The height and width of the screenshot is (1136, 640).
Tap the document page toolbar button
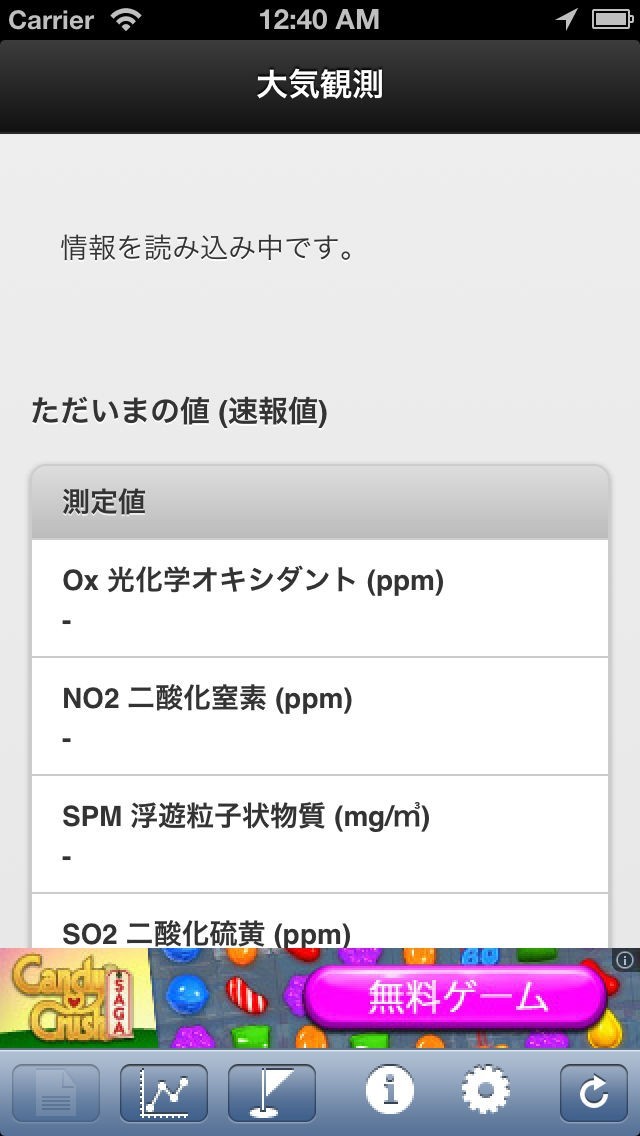(x=55, y=1093)
